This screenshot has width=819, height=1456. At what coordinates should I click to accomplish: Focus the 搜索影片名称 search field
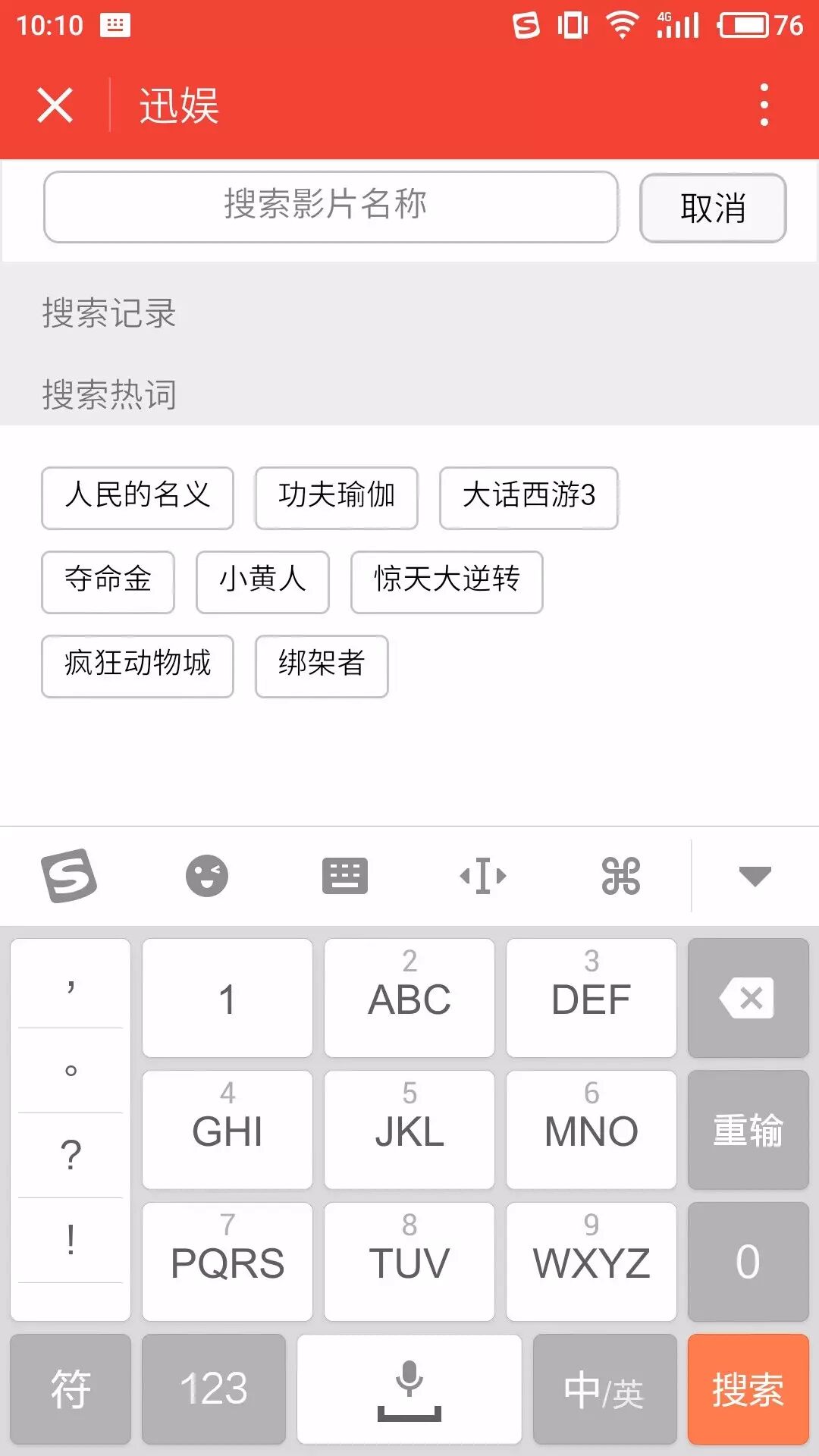pyautogui.click(x=331, y=206)
